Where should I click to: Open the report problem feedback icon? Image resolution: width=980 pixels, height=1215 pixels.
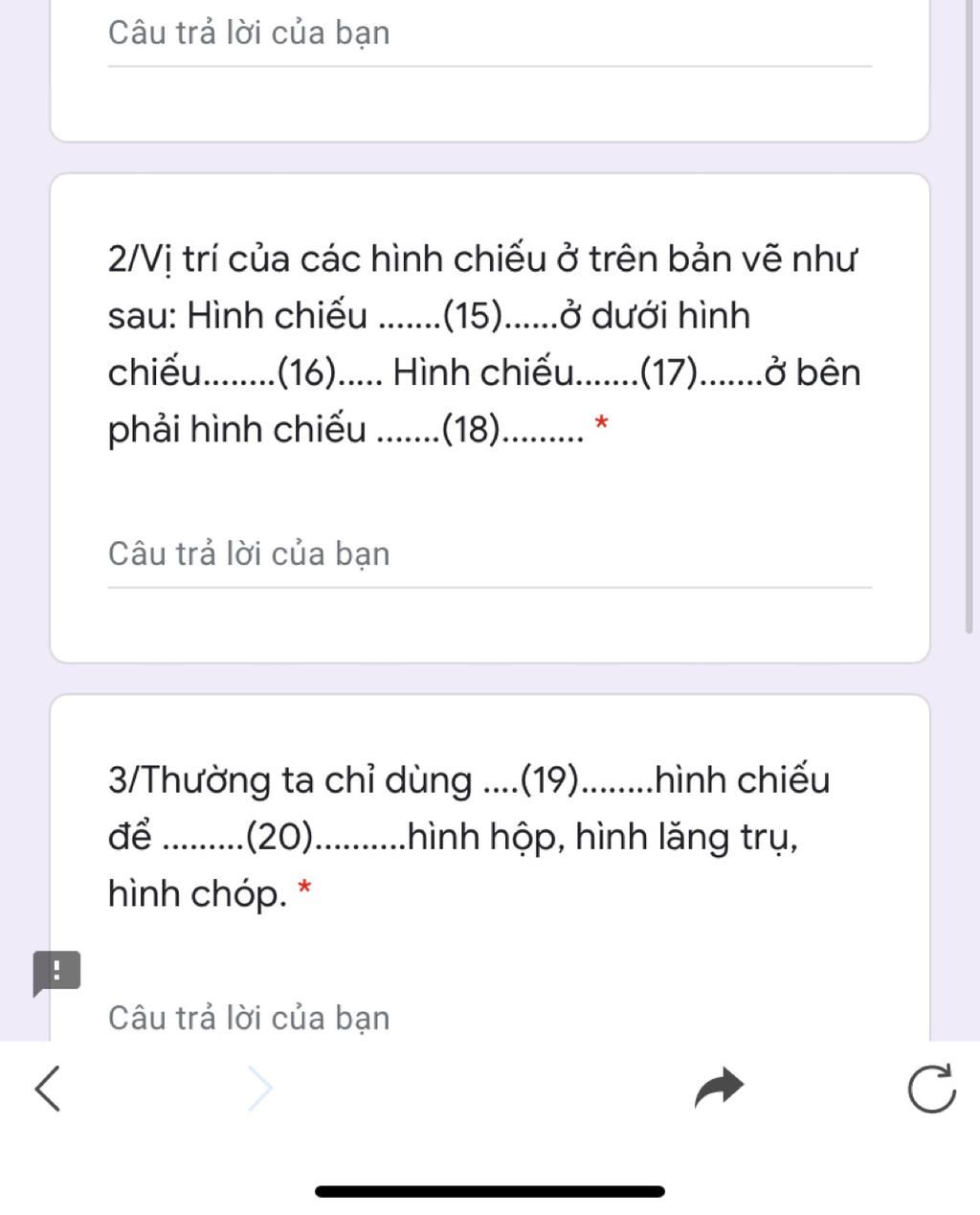click(56, 972)
